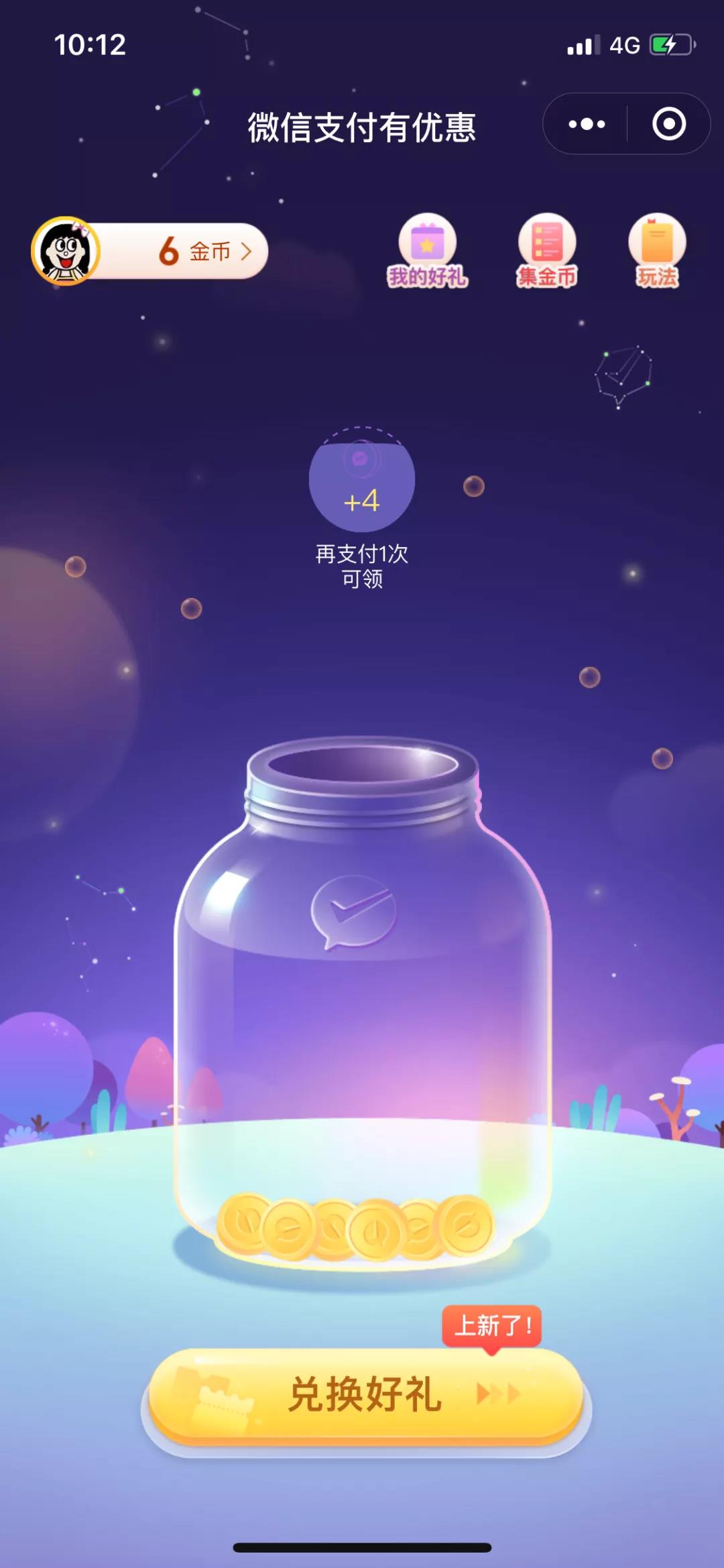This screenshot has width=724, height=1568.
Task: Open 我的好礼 gifts page
Action: point(428,251)
